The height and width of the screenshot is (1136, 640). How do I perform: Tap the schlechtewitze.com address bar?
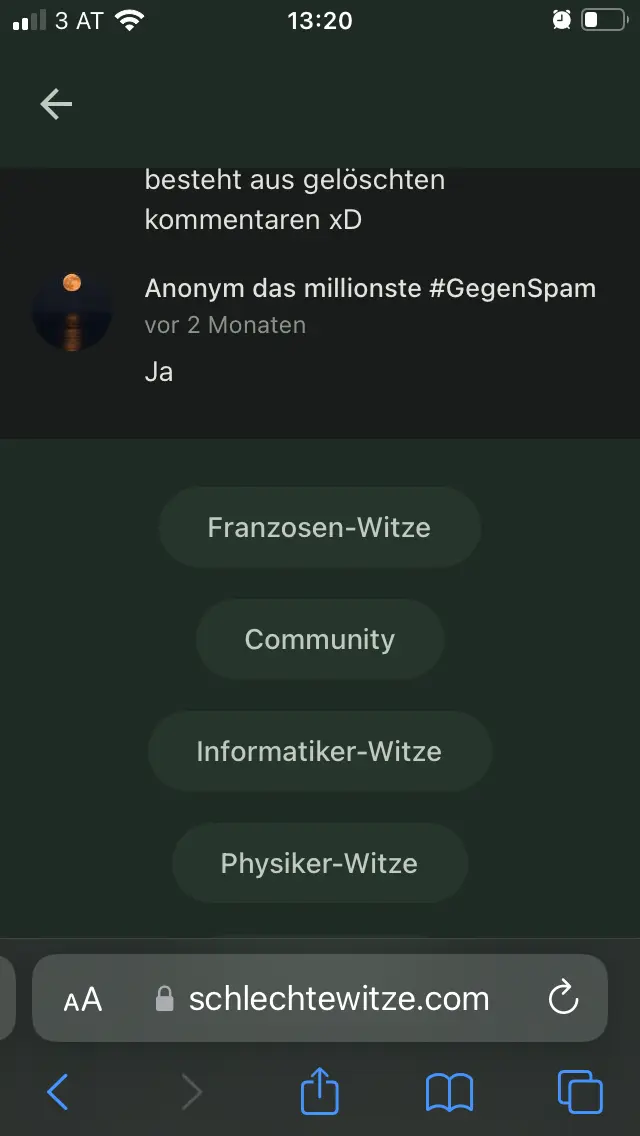point(338,999)
